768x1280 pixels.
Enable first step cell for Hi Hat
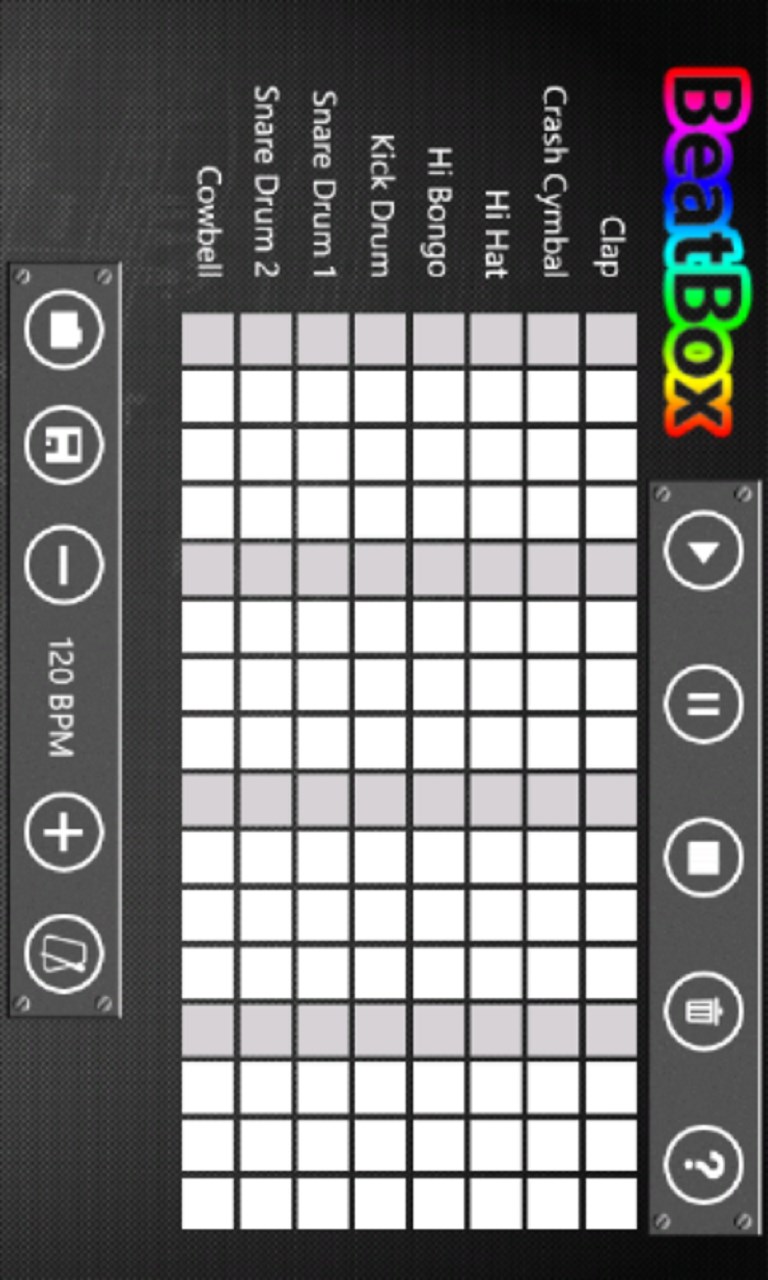496,338
